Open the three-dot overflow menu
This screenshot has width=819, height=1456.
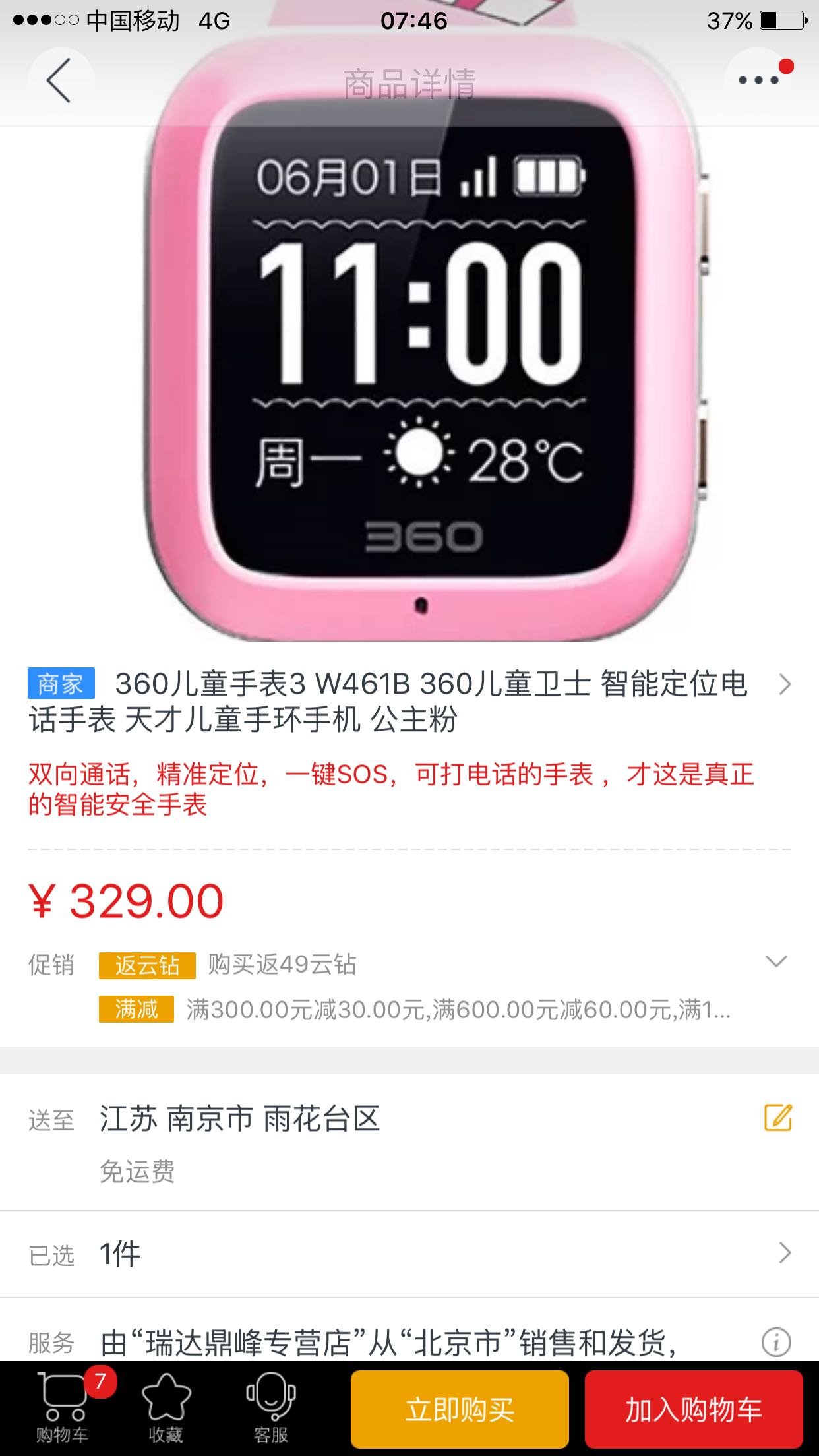(758, 80)
